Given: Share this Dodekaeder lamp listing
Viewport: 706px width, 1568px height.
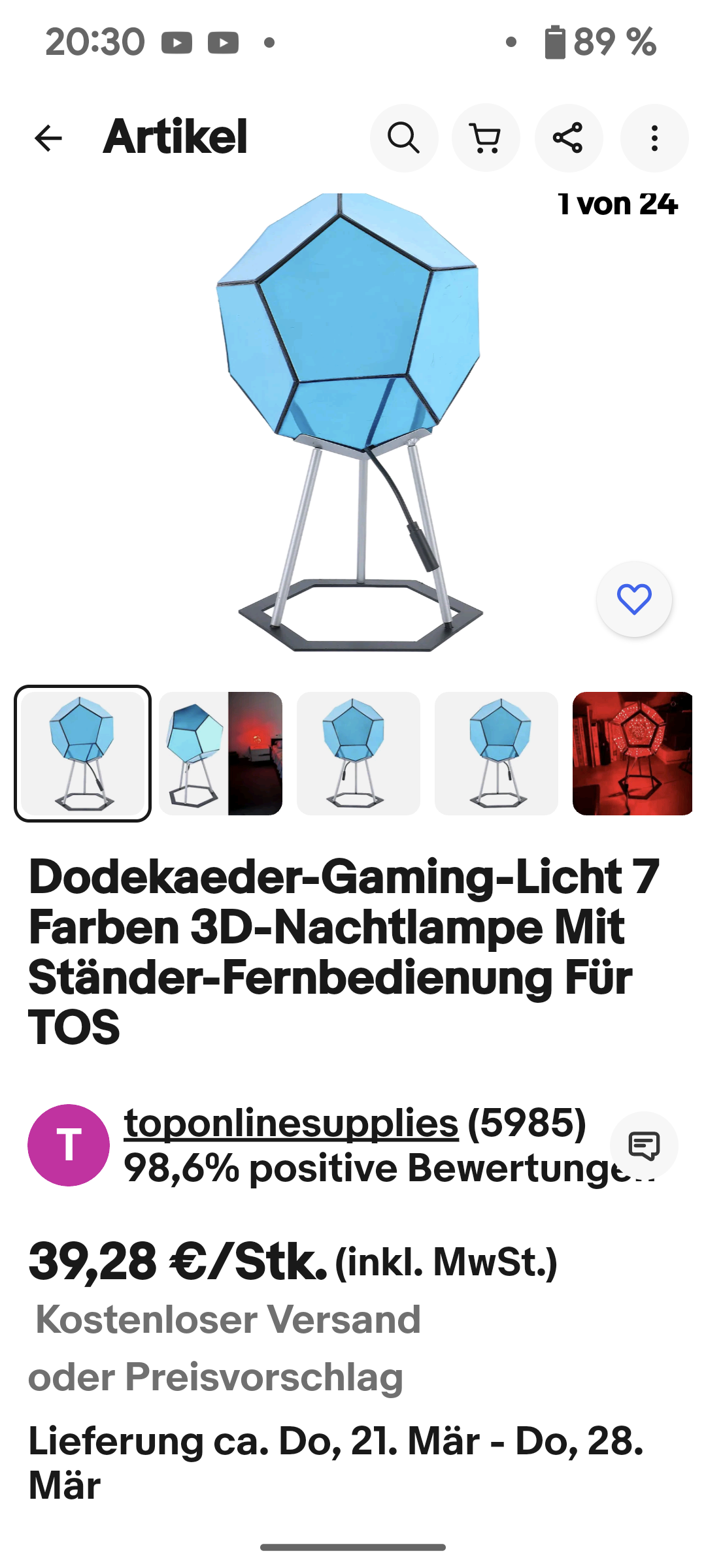Looking at the screenshot, I should (x=568, y=139).
